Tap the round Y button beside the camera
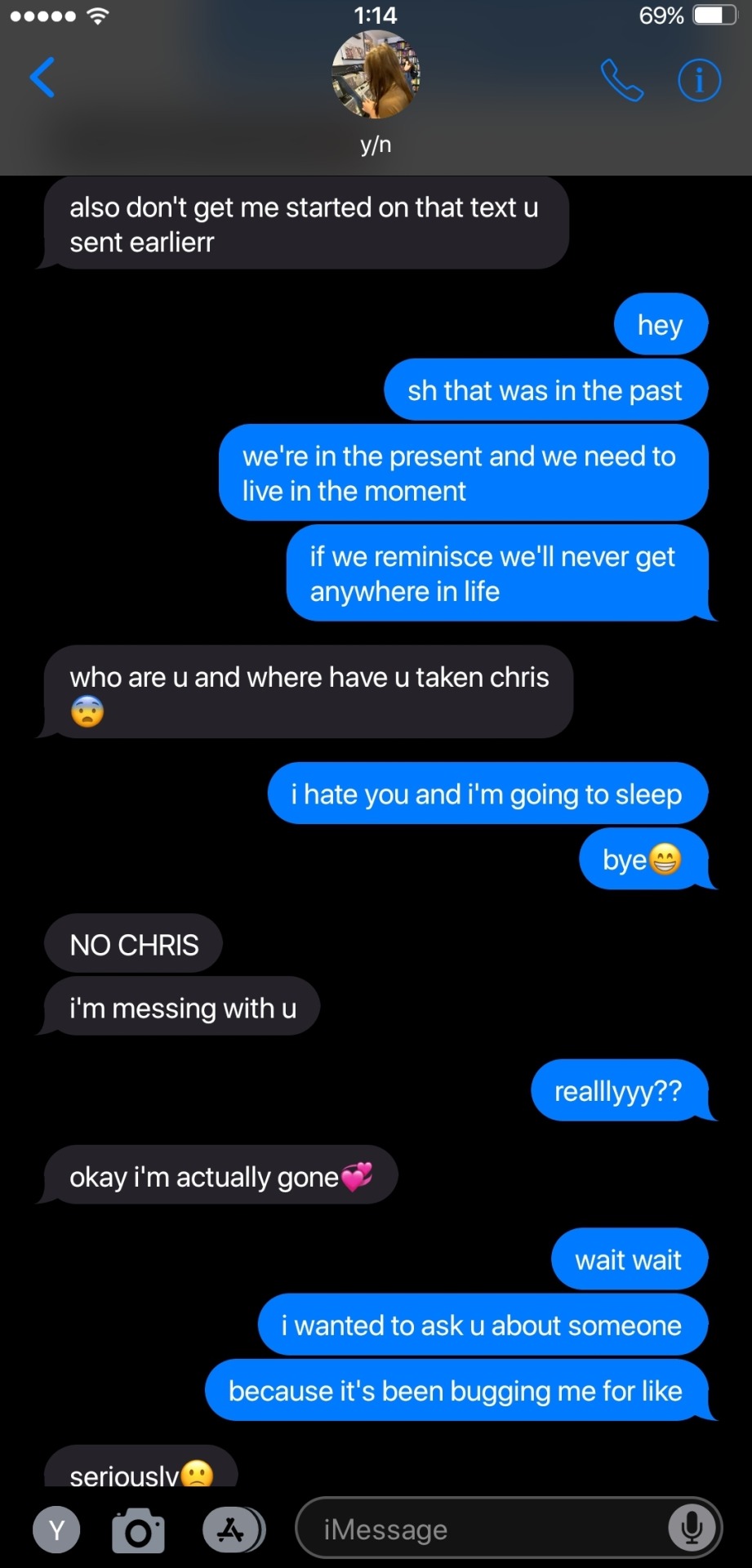752x1568 pixels. coord(56,1530)
